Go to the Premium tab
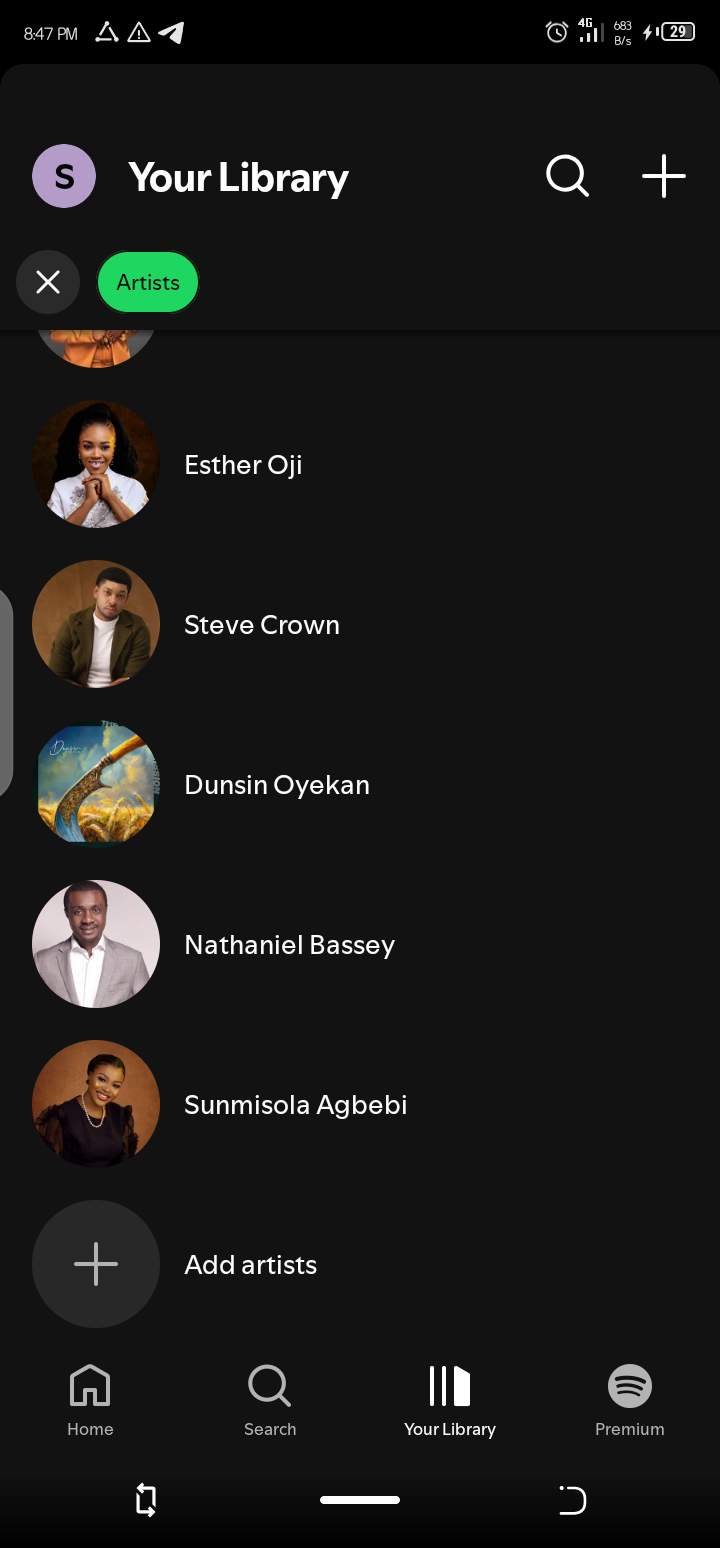The image size is (720, 1548). (x=630, y=1400)
